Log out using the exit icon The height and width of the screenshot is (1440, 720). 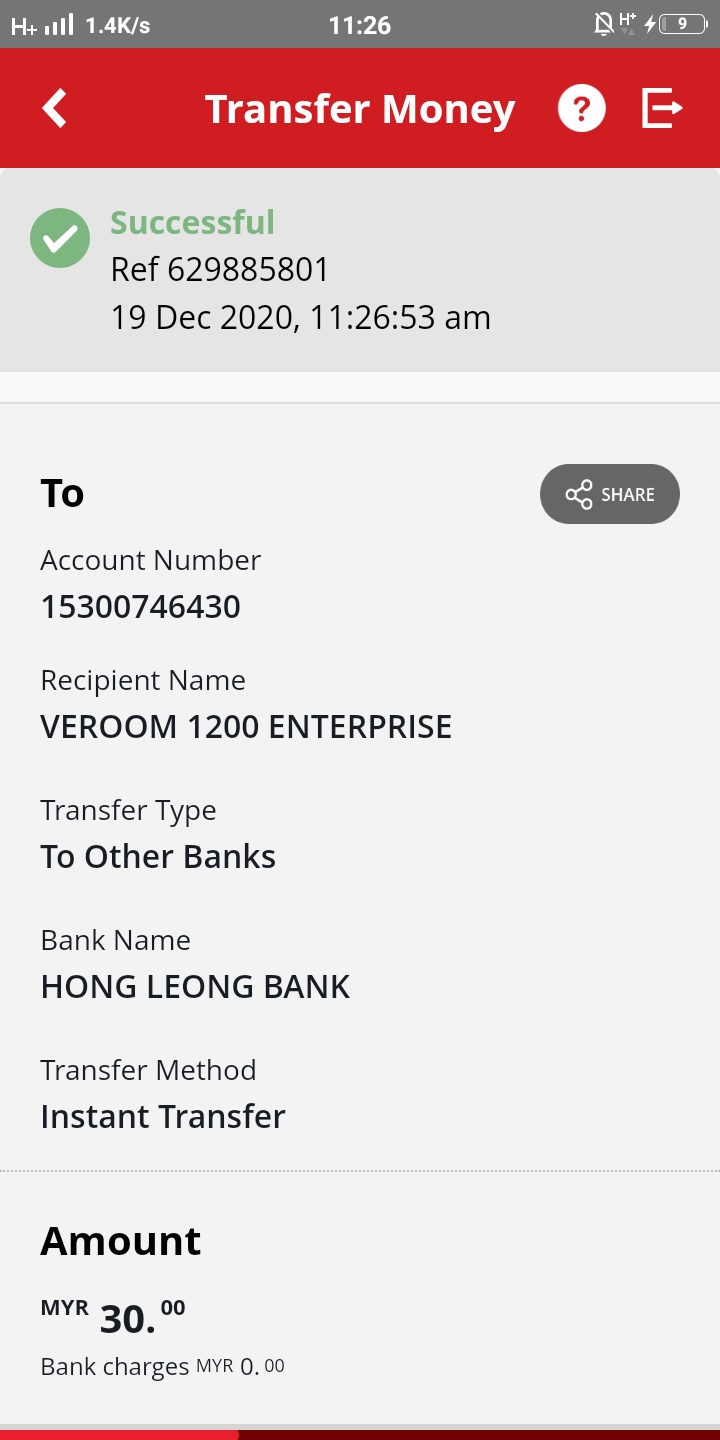click(662, 108)
